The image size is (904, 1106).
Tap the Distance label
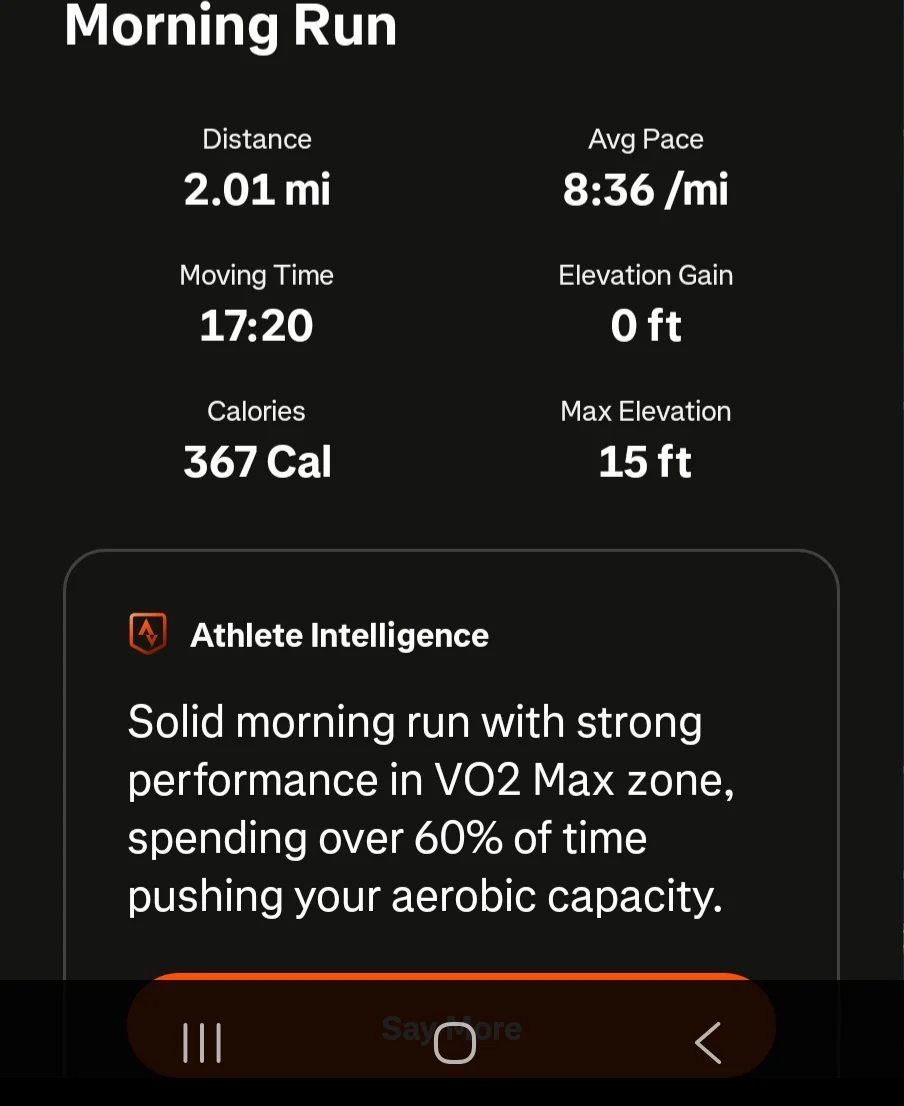256,139
